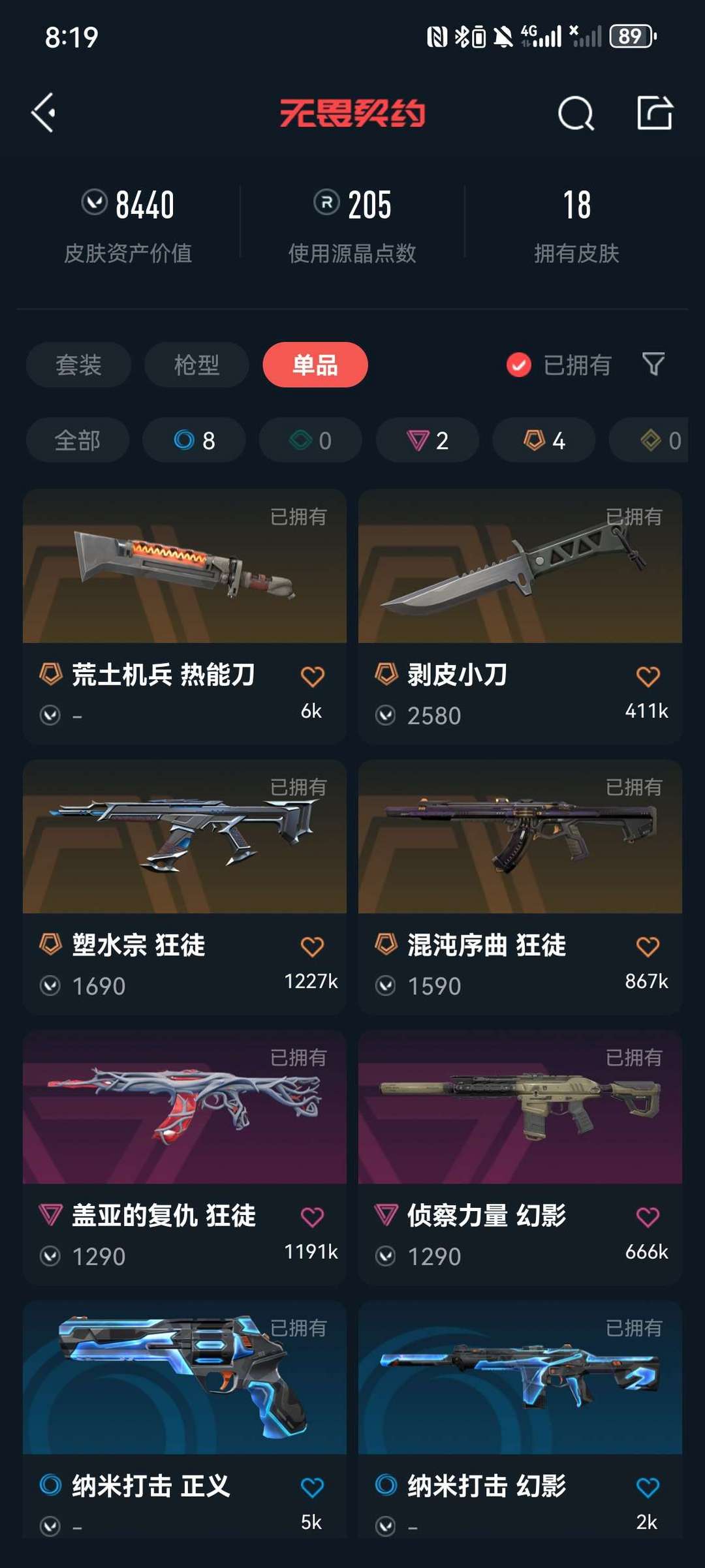Image resolution: width=705 pixels, height=1568 pixels.
Task: Filter by orange tier chip showing 4
Action: pyautogui.click(x=544, y=440)
